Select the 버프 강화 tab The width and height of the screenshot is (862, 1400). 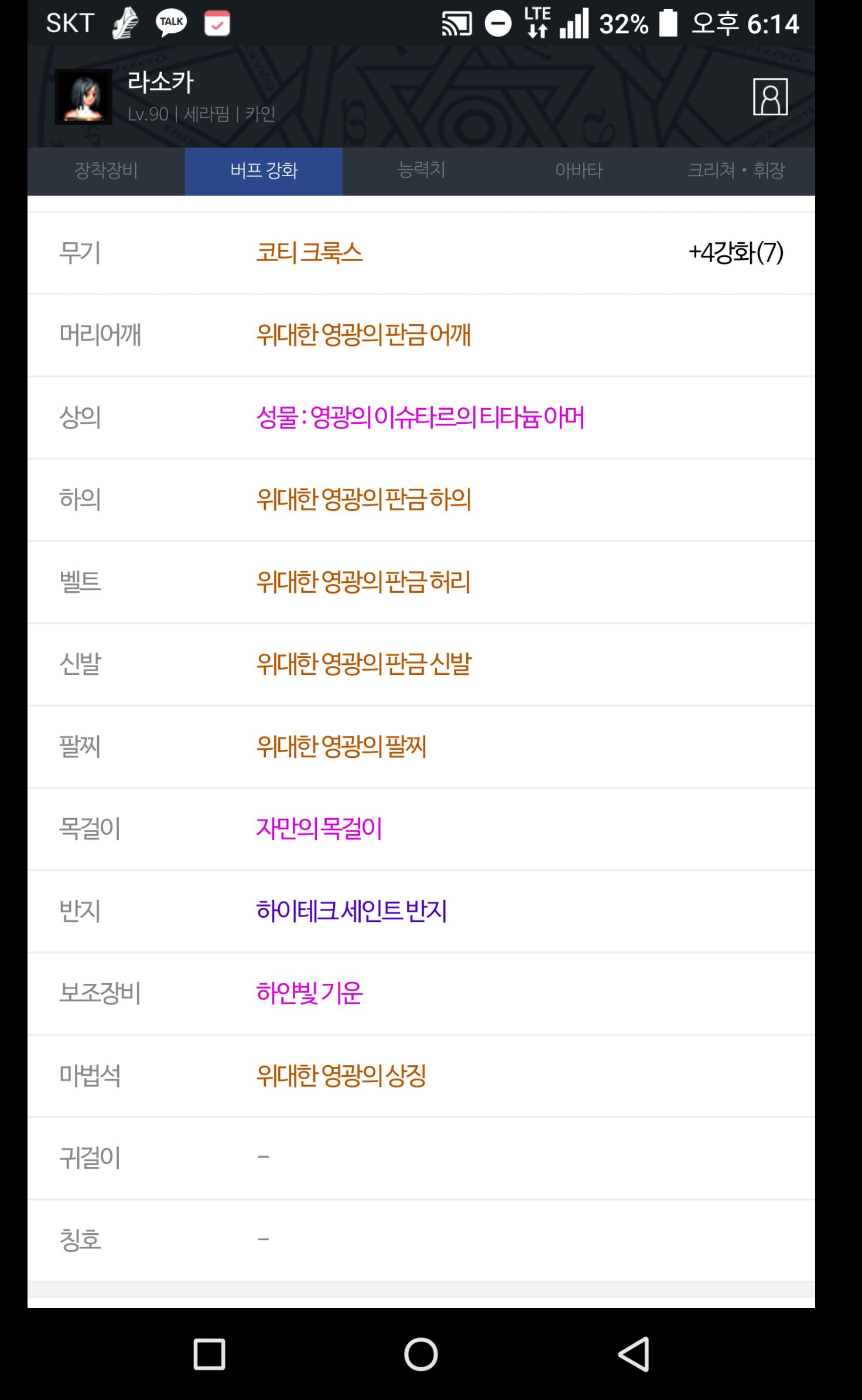click(x=264, y=171)
